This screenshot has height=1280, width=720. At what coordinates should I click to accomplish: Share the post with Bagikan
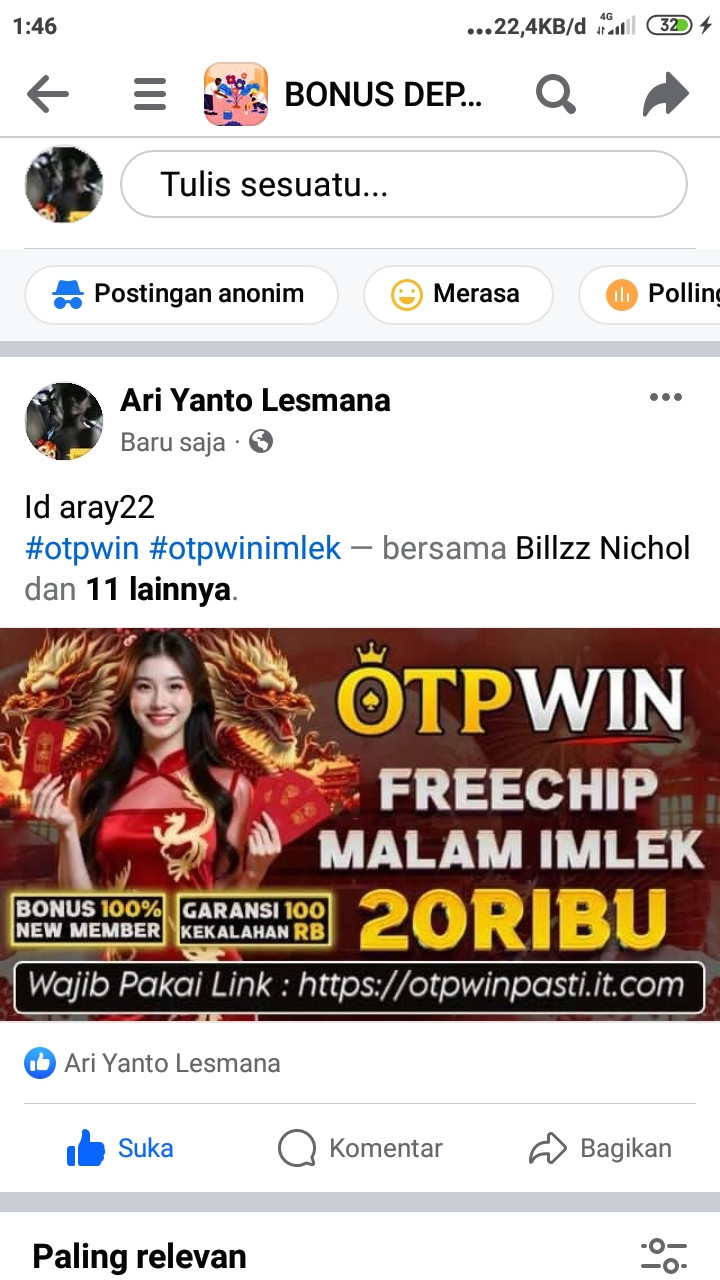coord(600,1148)
